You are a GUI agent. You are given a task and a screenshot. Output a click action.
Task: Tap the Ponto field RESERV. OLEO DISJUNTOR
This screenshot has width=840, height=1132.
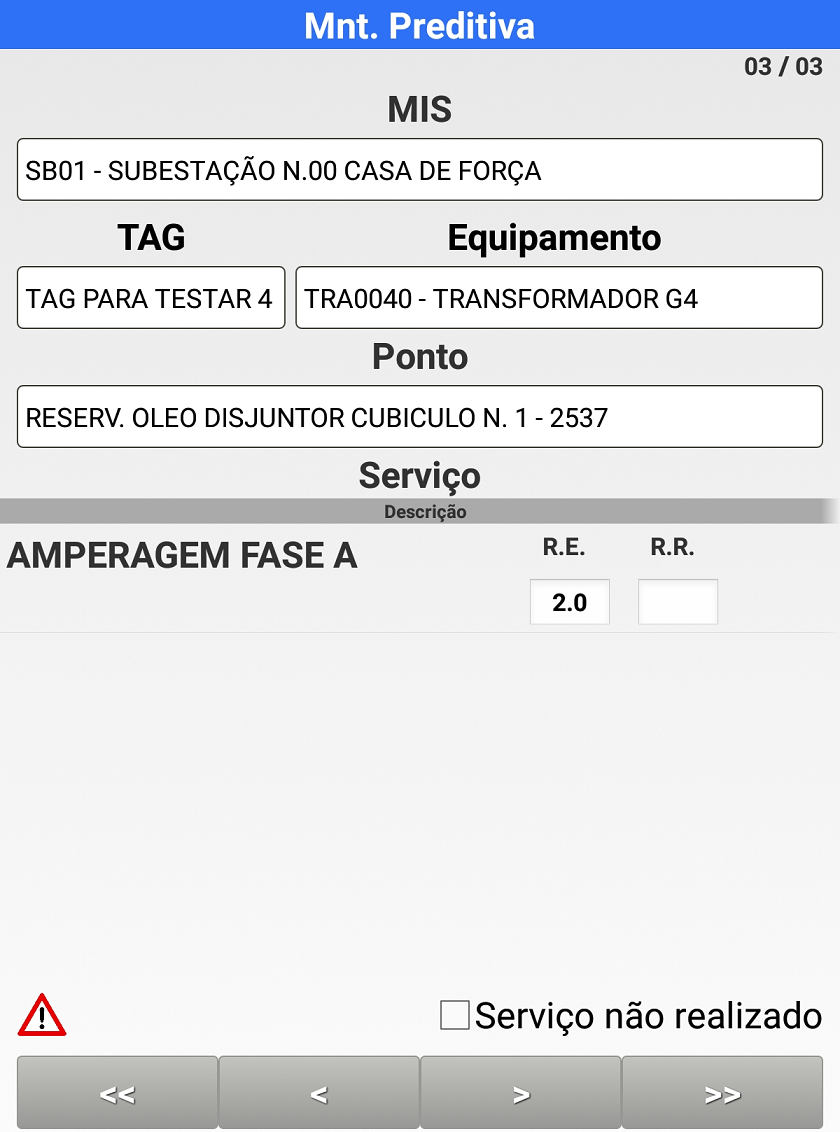[420, 417]
